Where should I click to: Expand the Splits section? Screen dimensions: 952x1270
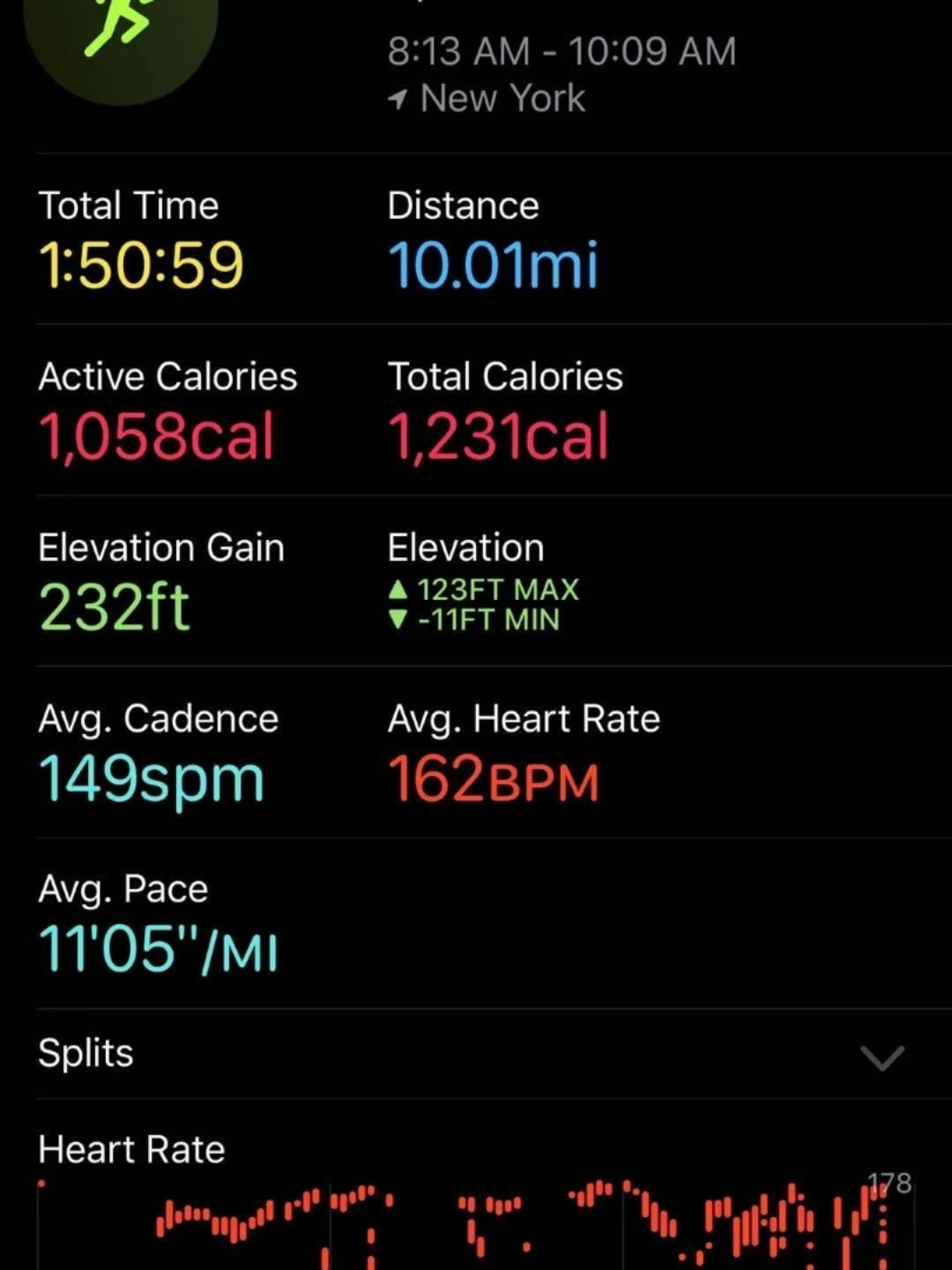point(881,1056)
